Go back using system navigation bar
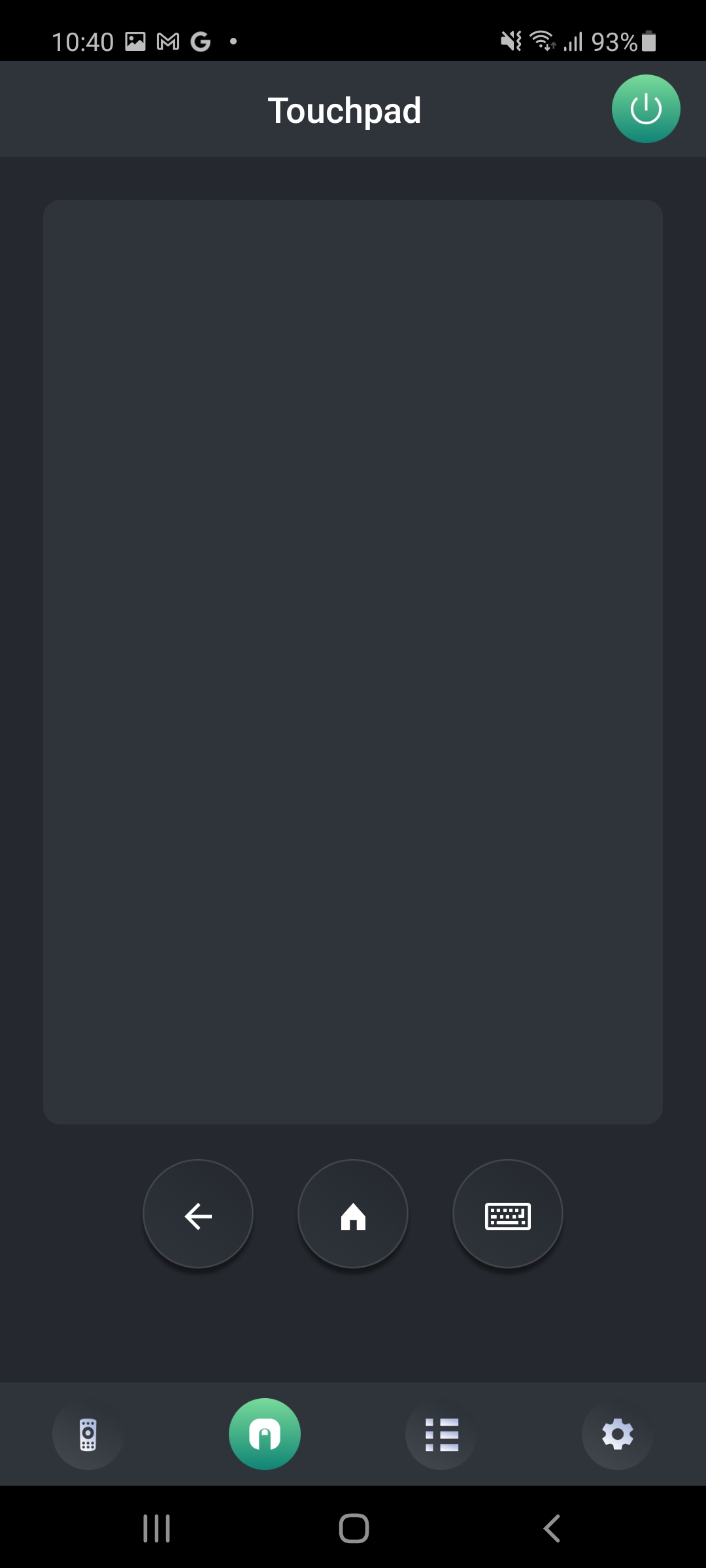The height and width of the screenshot is (1568, 706). (x=552, y=1529)
